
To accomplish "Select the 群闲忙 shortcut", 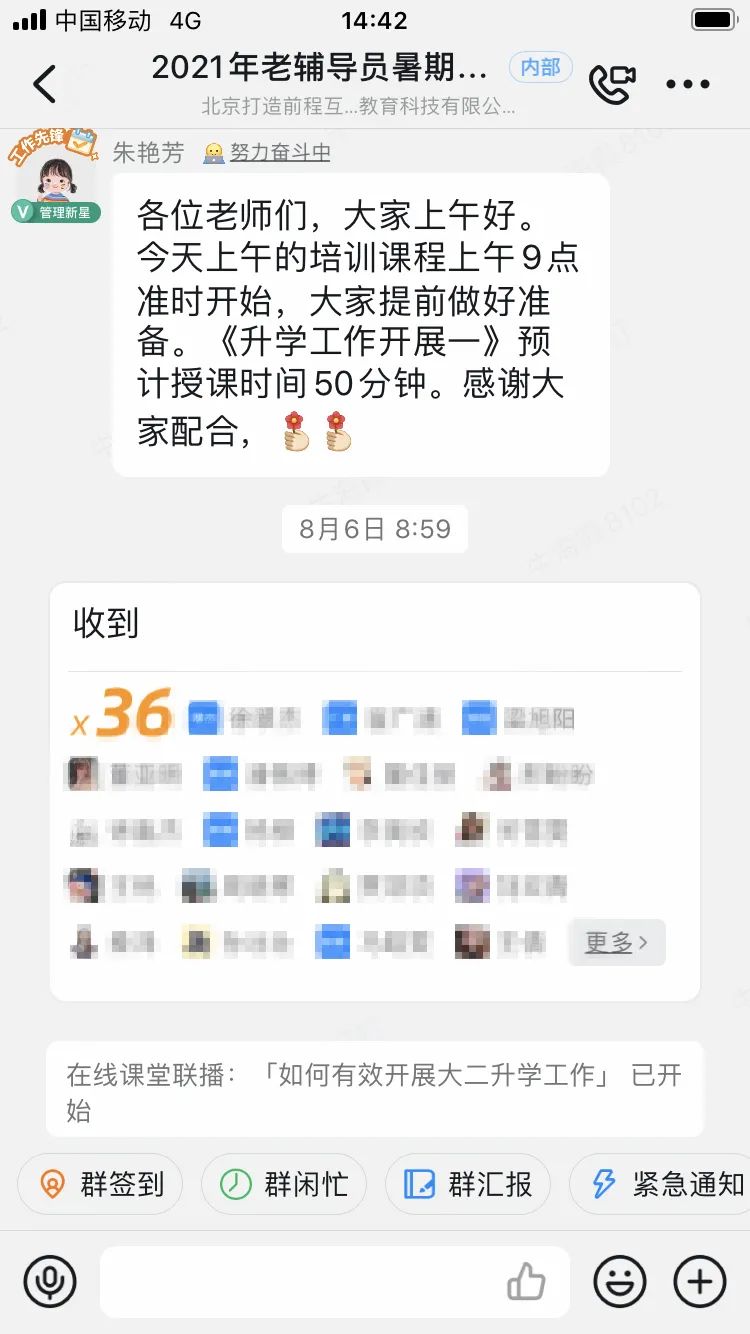I will [x=284, y=1185].
